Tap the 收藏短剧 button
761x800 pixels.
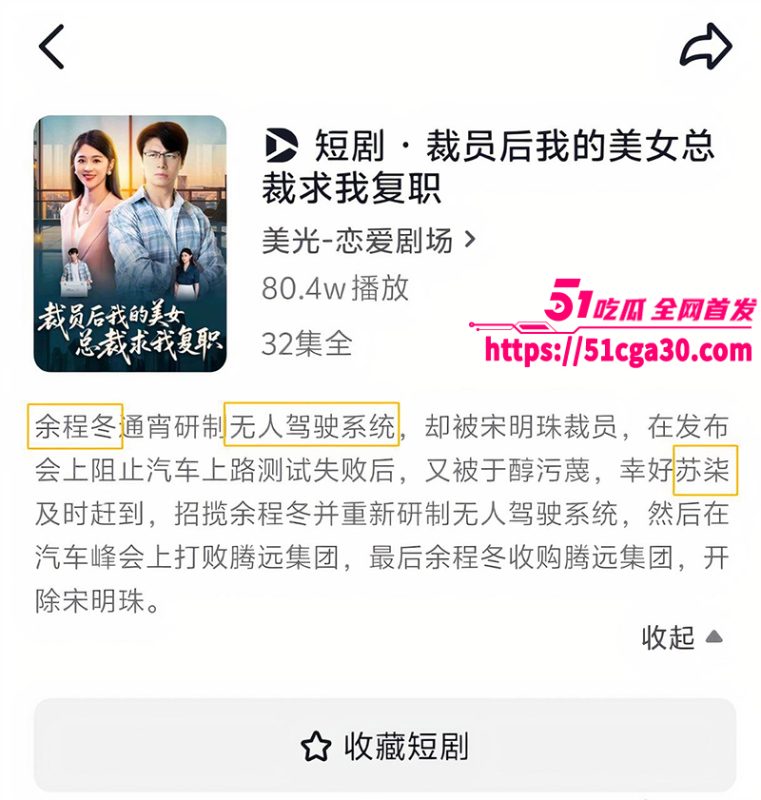coord(385,746)
